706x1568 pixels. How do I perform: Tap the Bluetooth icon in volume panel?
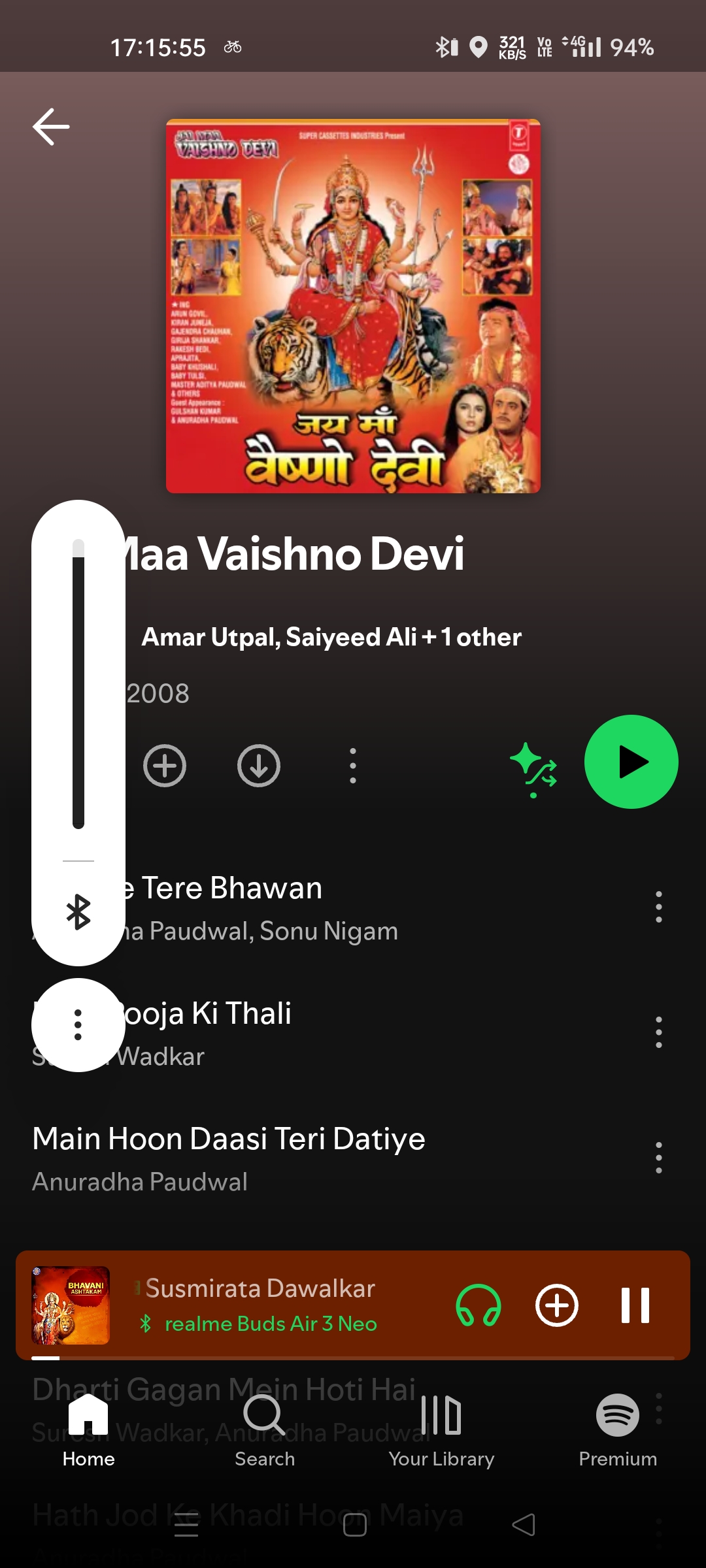[x=78, y=912]
